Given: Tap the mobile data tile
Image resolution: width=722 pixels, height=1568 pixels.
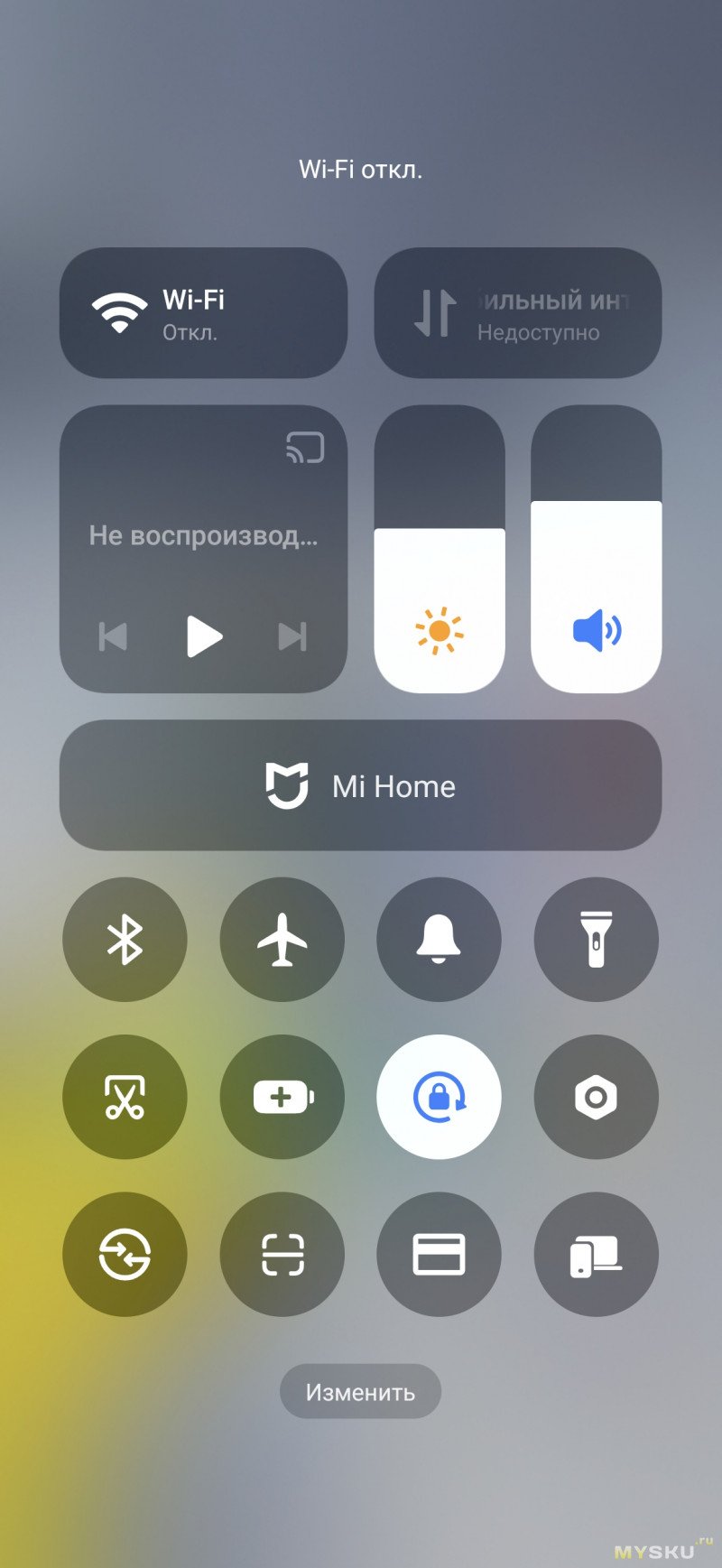Looking at the screenshot, I should [x=517, y=312].
